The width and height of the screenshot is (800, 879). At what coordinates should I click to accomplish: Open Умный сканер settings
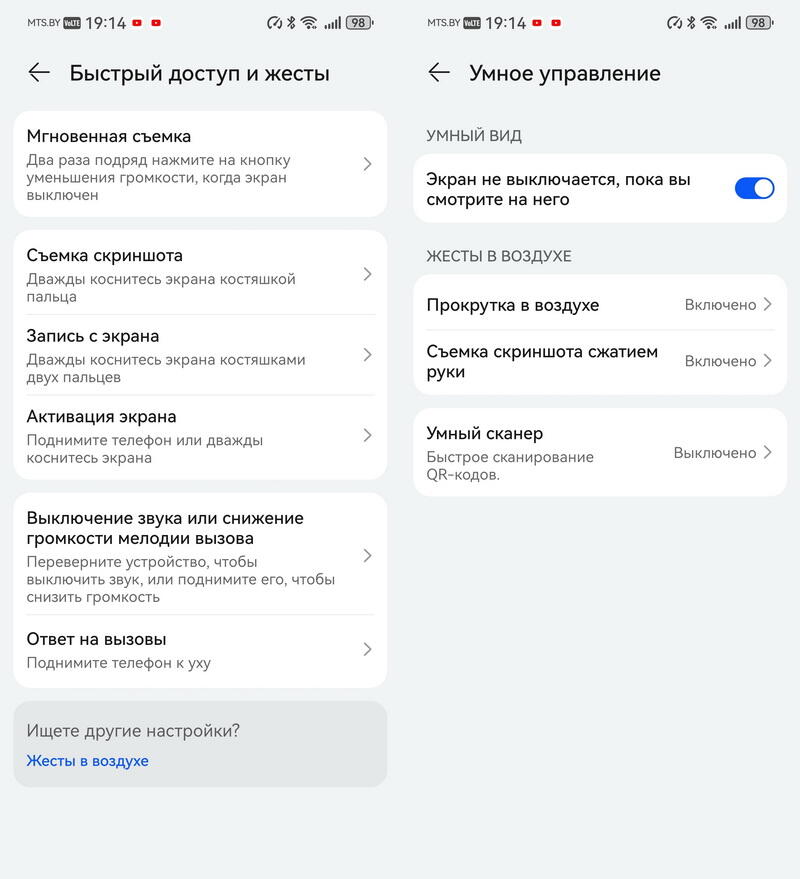[600, 452]
